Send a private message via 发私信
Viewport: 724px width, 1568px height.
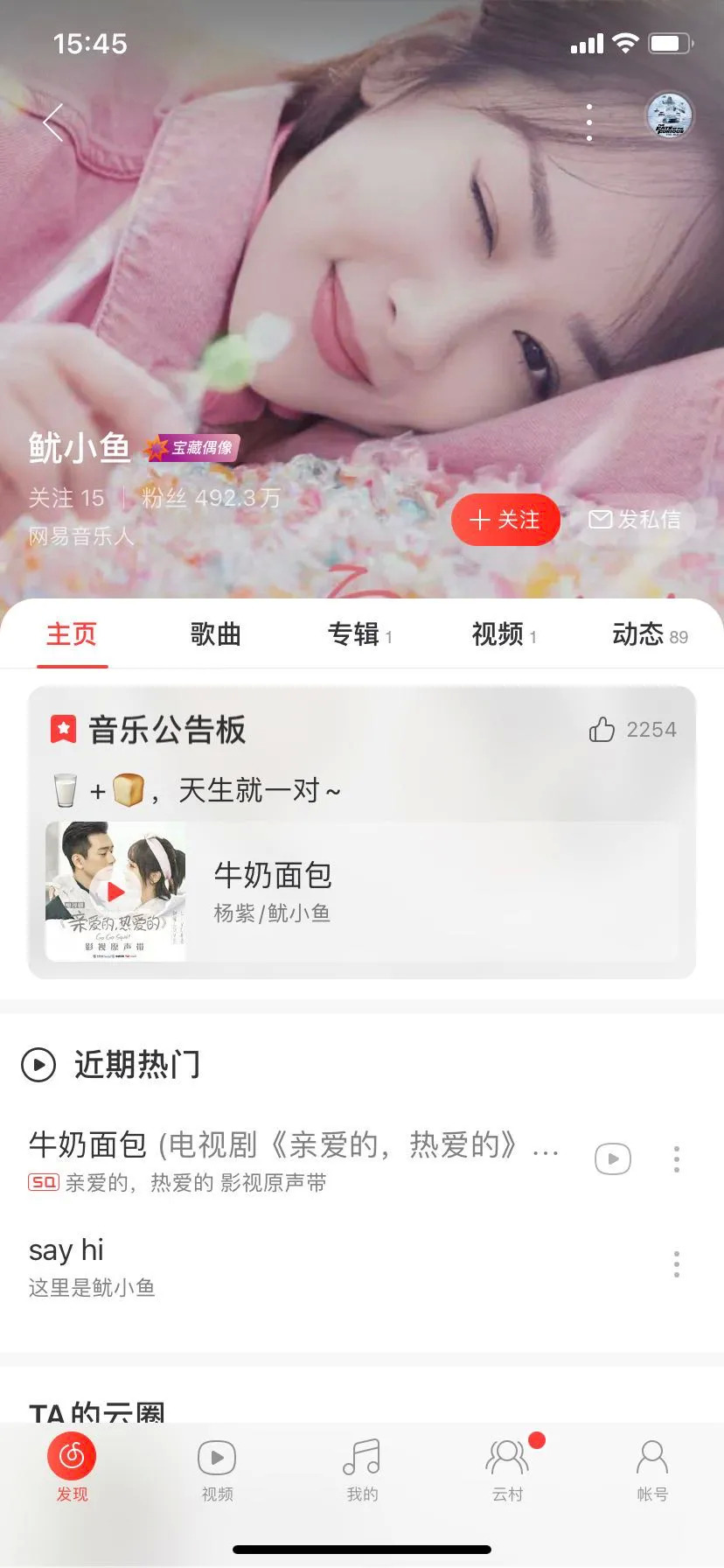pos(635,520)
